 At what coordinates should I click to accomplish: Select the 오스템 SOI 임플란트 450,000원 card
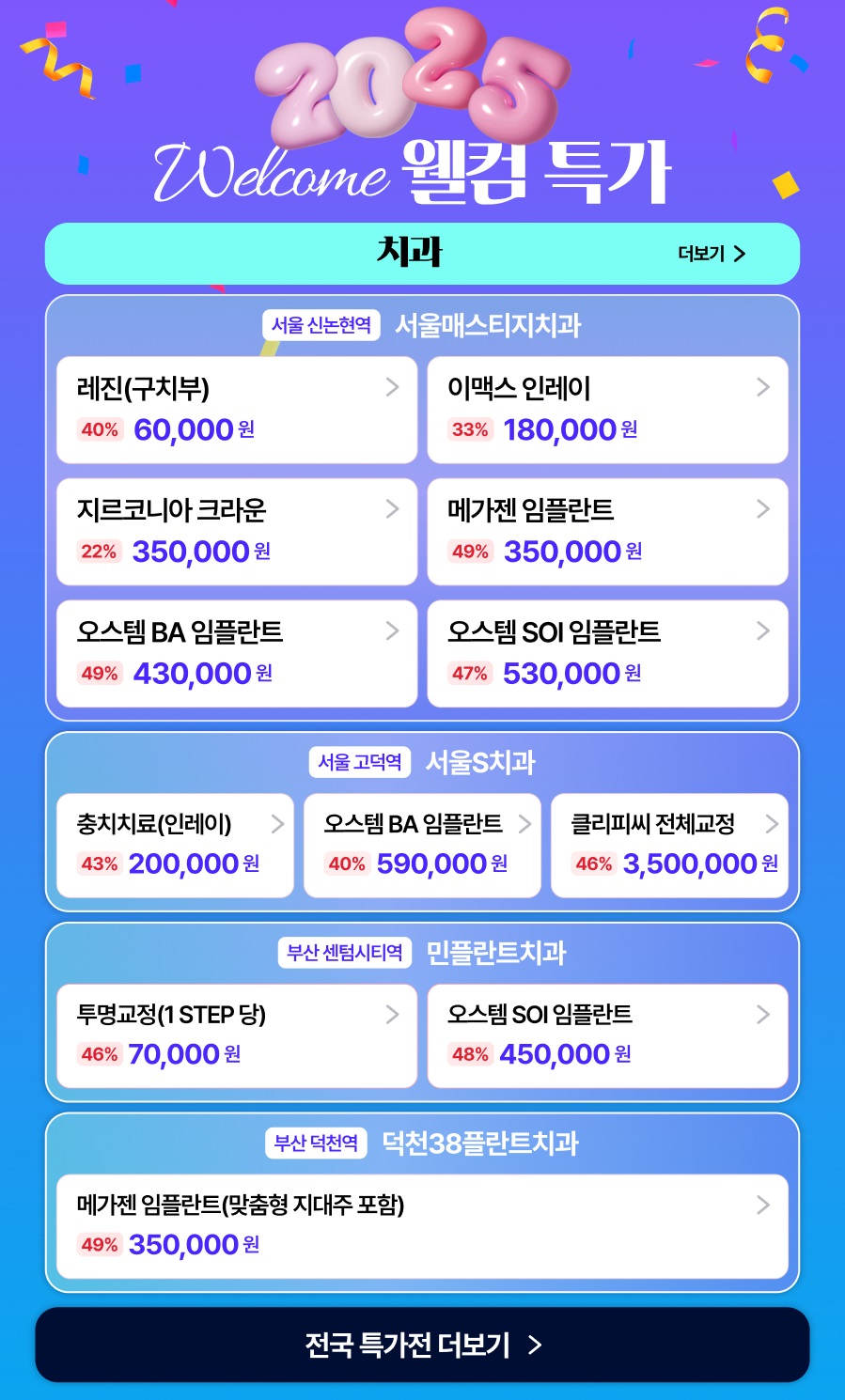(x=607, y=1036)
